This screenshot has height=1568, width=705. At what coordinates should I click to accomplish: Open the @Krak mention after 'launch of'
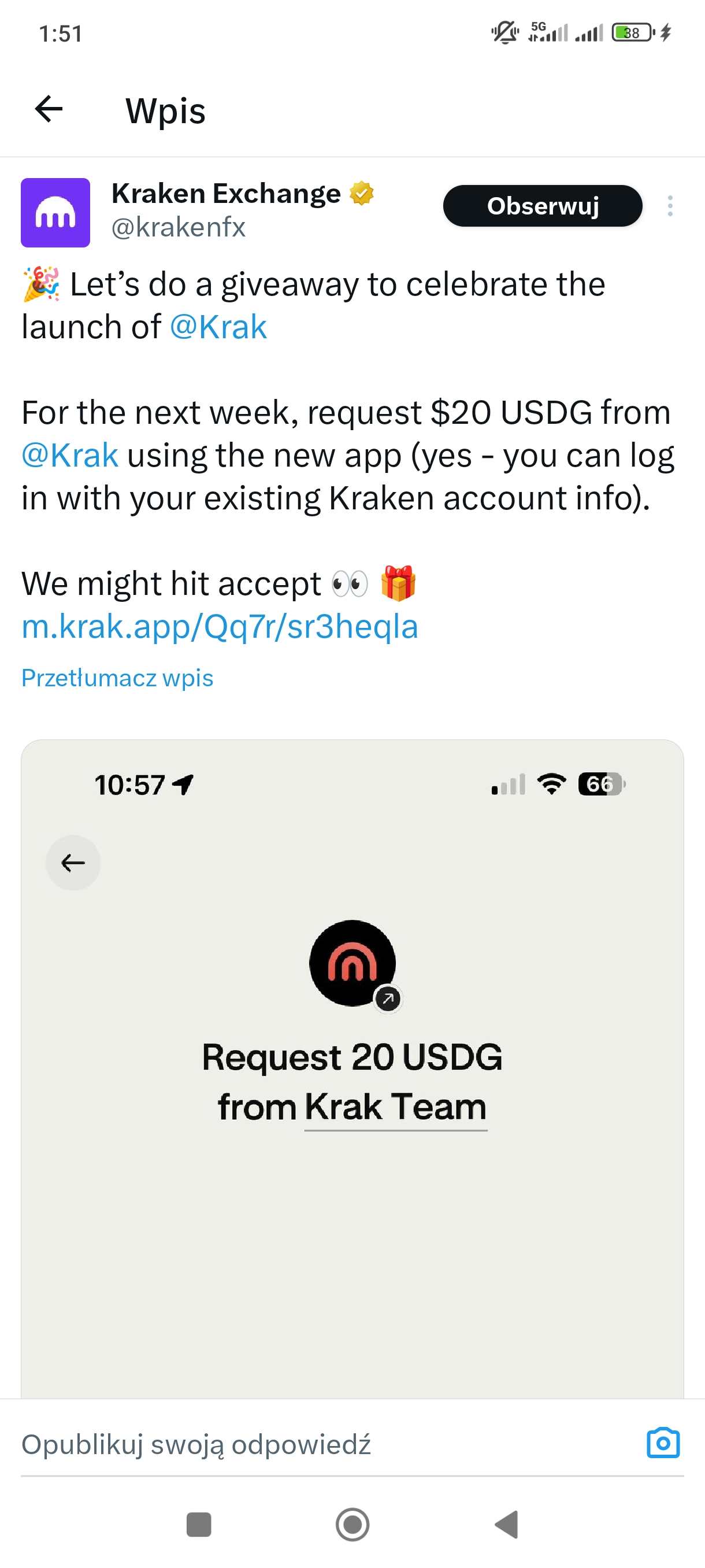[x=218, y=327]
